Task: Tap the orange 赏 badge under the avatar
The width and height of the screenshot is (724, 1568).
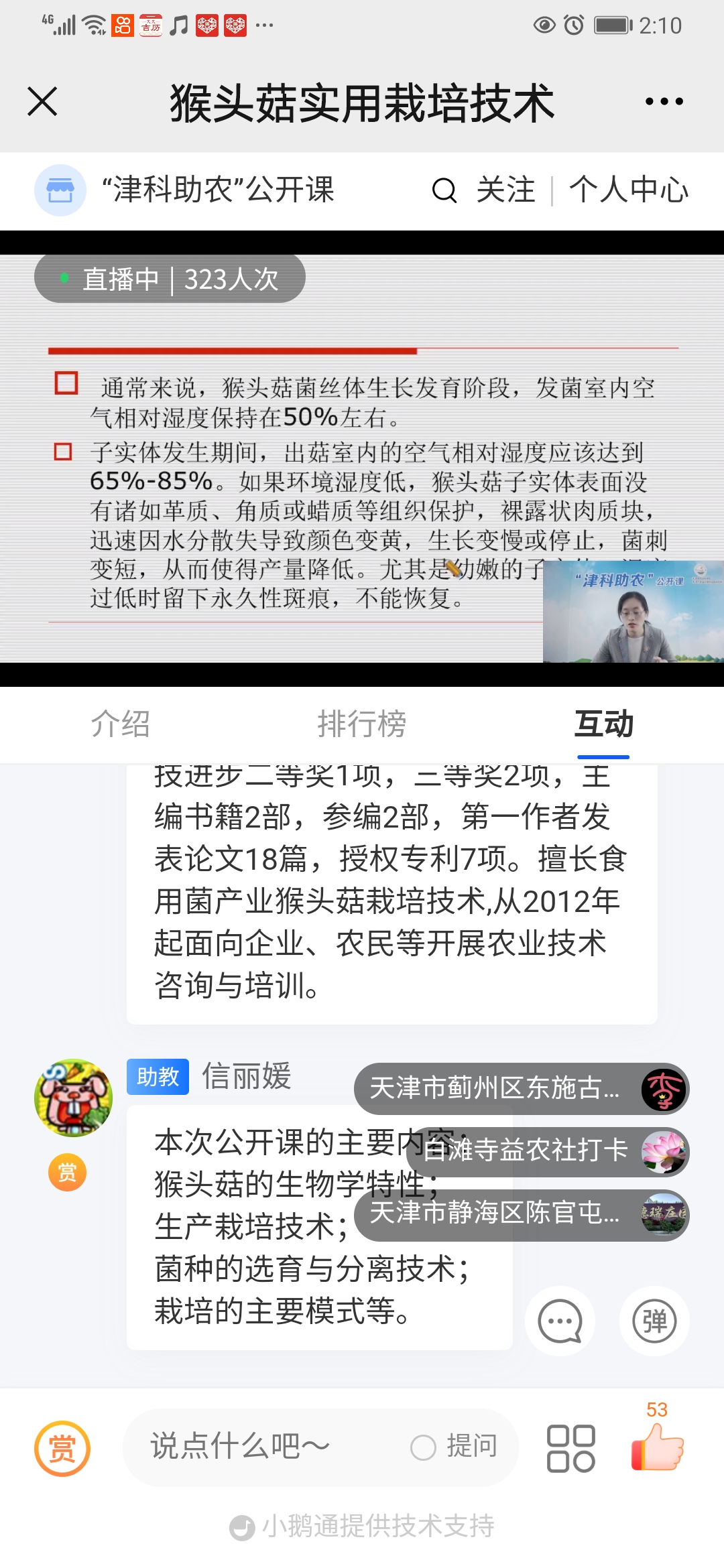Action: pos(67,1173)
